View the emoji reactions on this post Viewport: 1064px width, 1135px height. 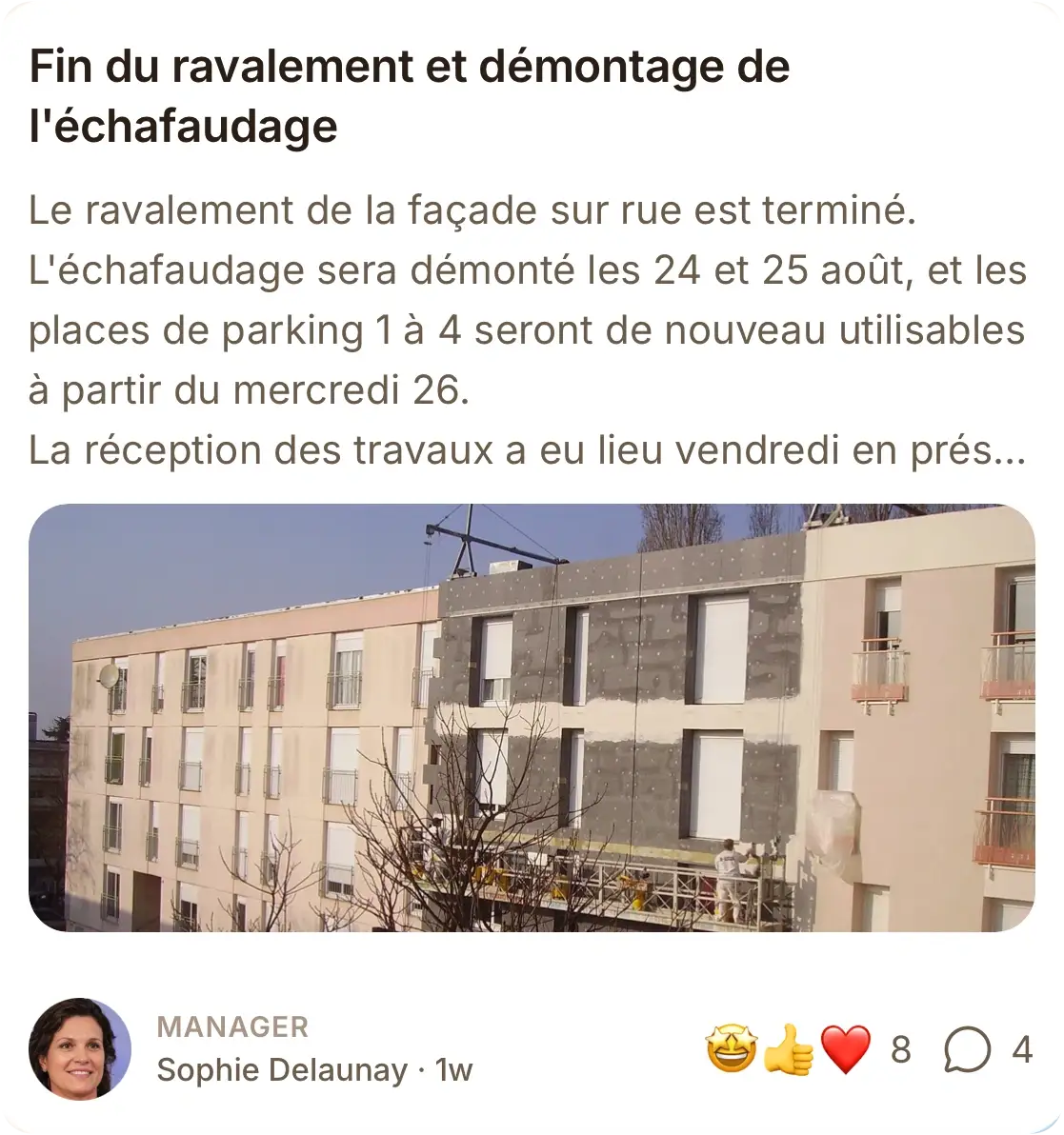[788, 1049]
